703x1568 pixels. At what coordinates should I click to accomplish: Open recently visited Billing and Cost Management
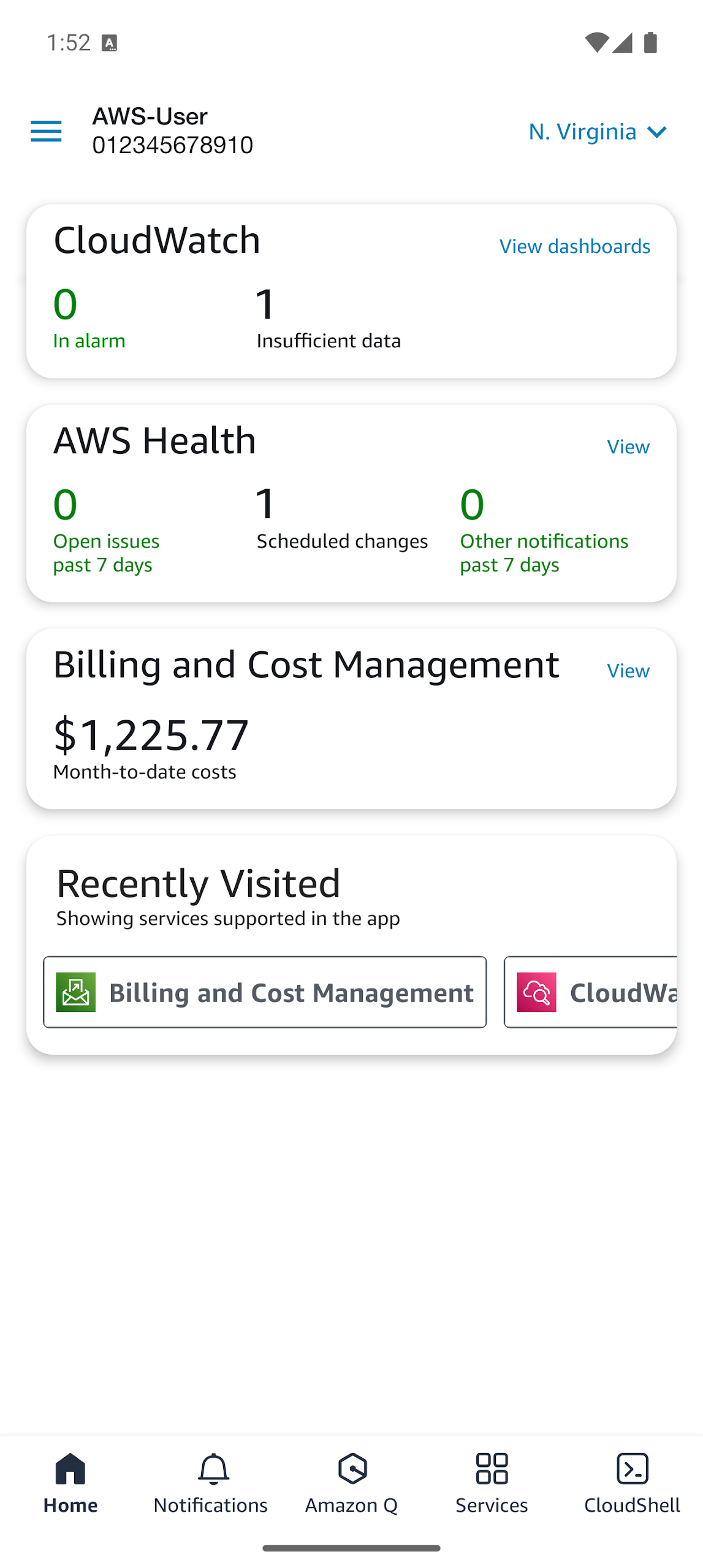click(x=265, y=992)
